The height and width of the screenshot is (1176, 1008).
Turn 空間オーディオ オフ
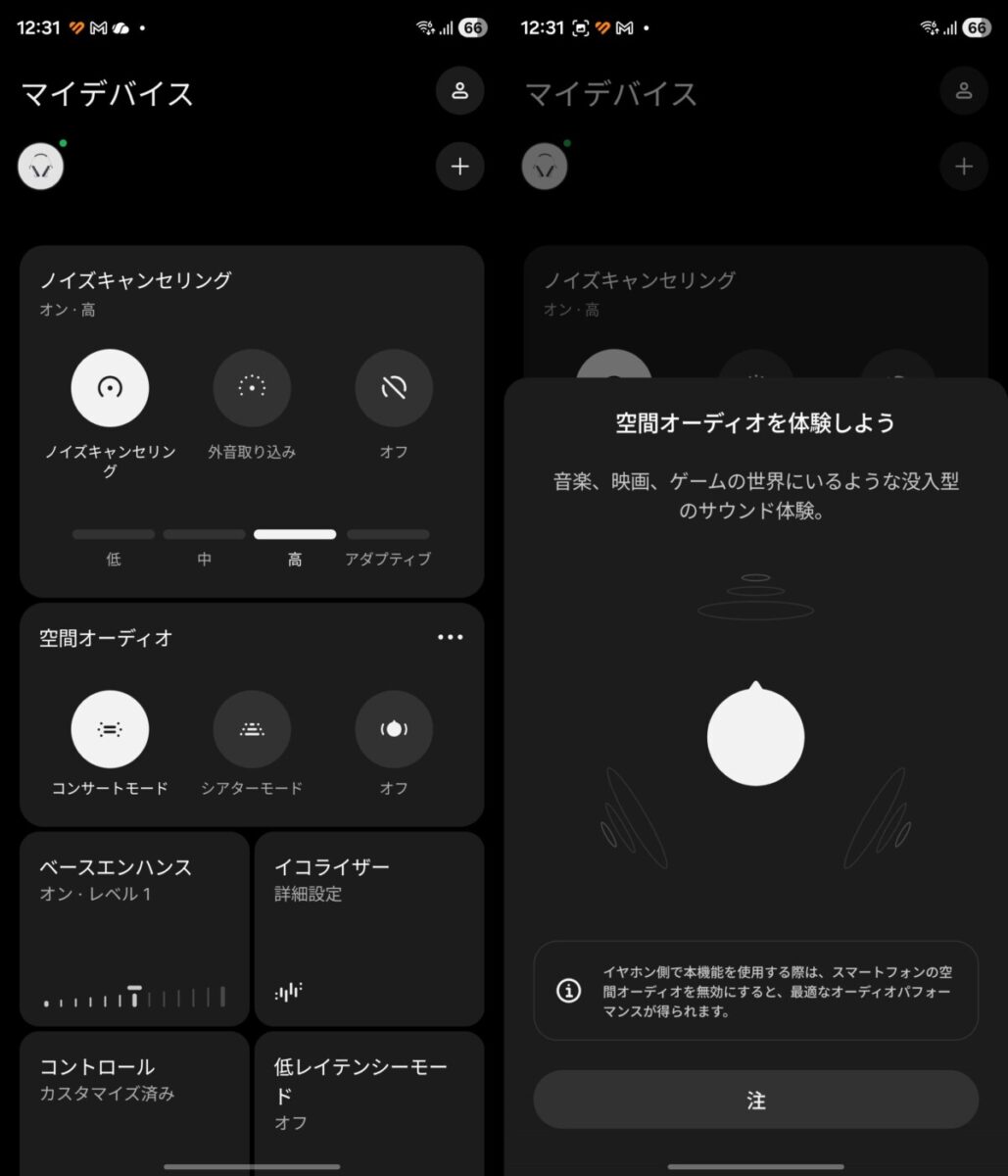point(394,729)
